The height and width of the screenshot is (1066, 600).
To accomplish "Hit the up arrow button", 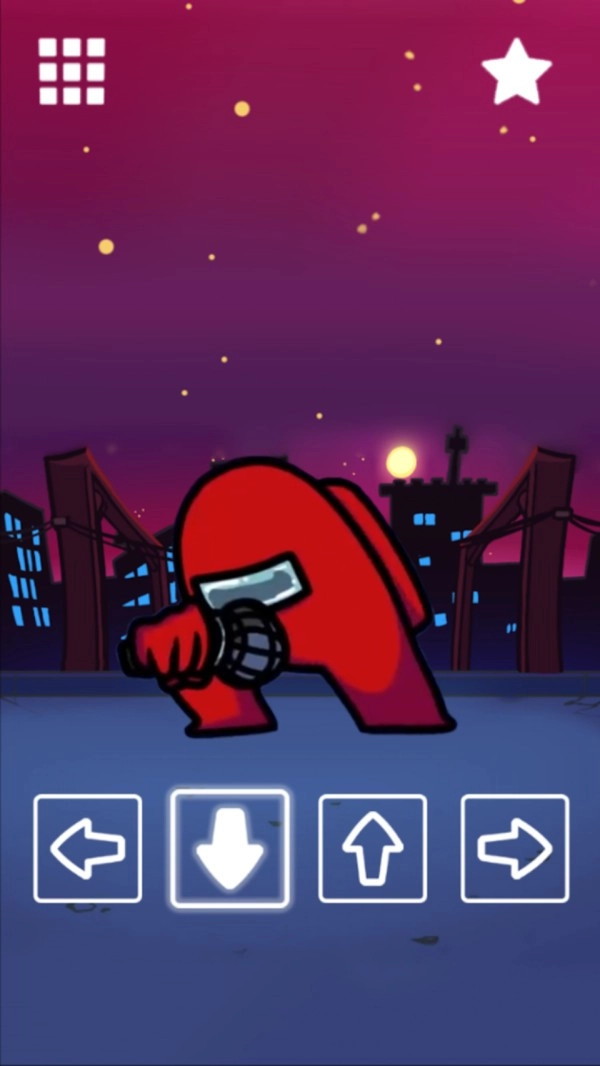I will (x=372, y=848).
